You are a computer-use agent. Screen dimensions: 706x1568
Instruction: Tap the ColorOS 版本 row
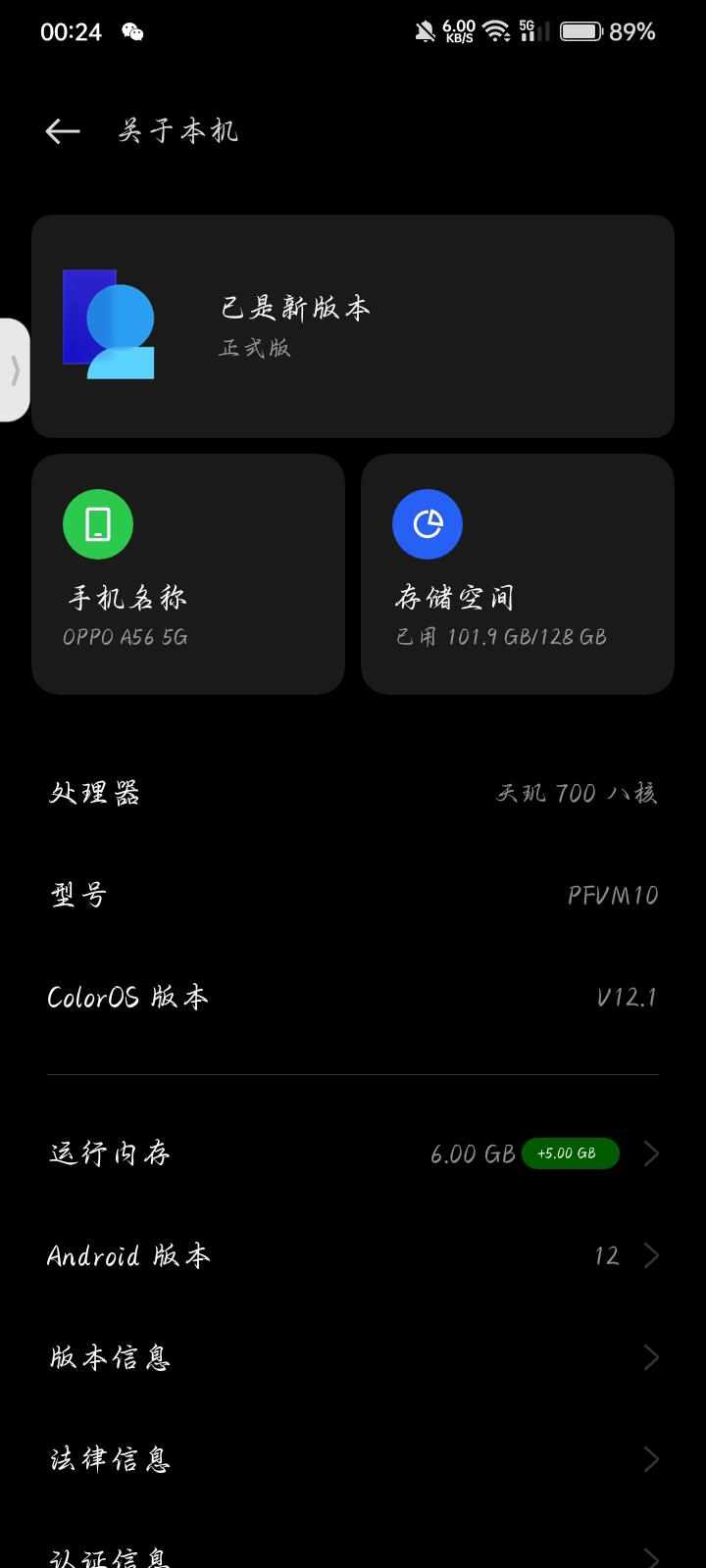point(353,998)
